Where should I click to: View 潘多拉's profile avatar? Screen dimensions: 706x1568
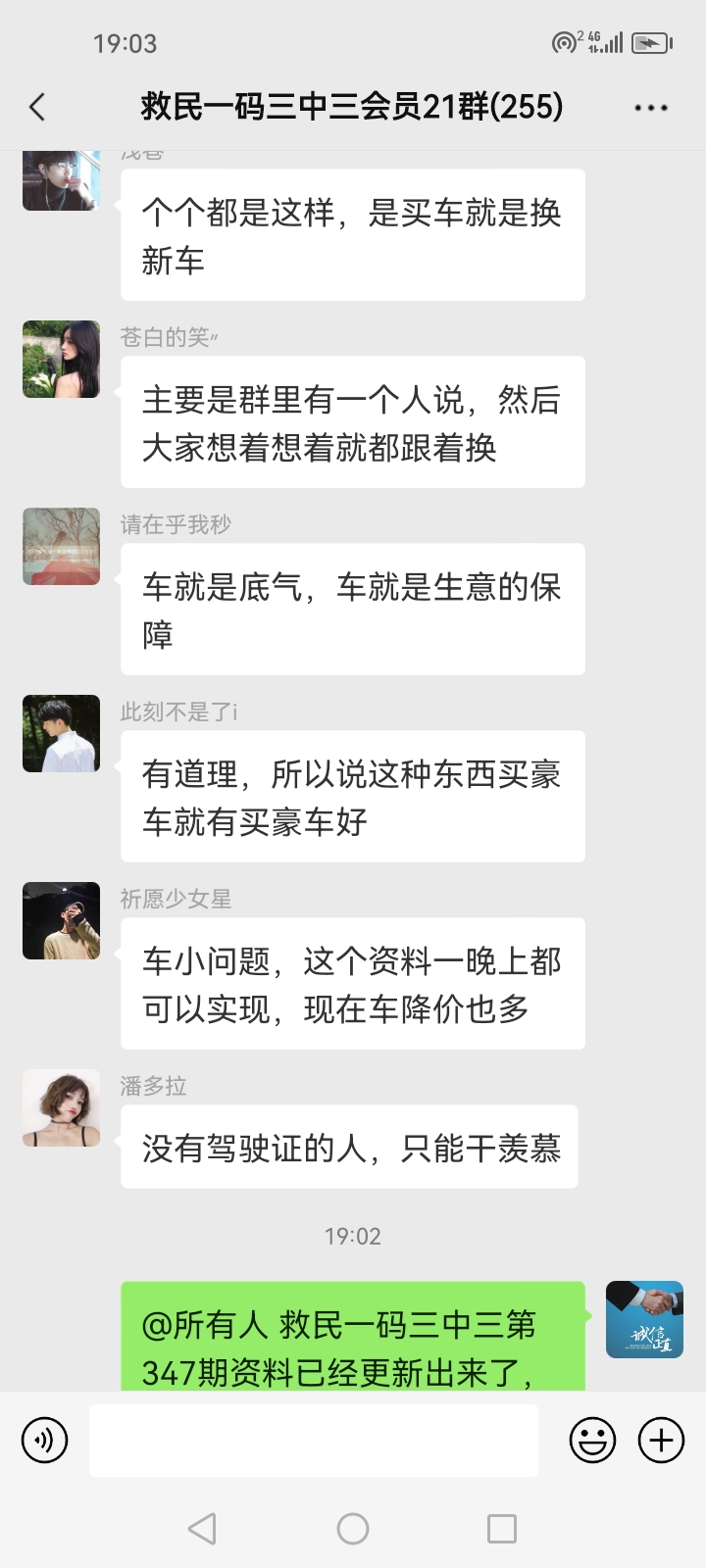tap(62, 1108)
